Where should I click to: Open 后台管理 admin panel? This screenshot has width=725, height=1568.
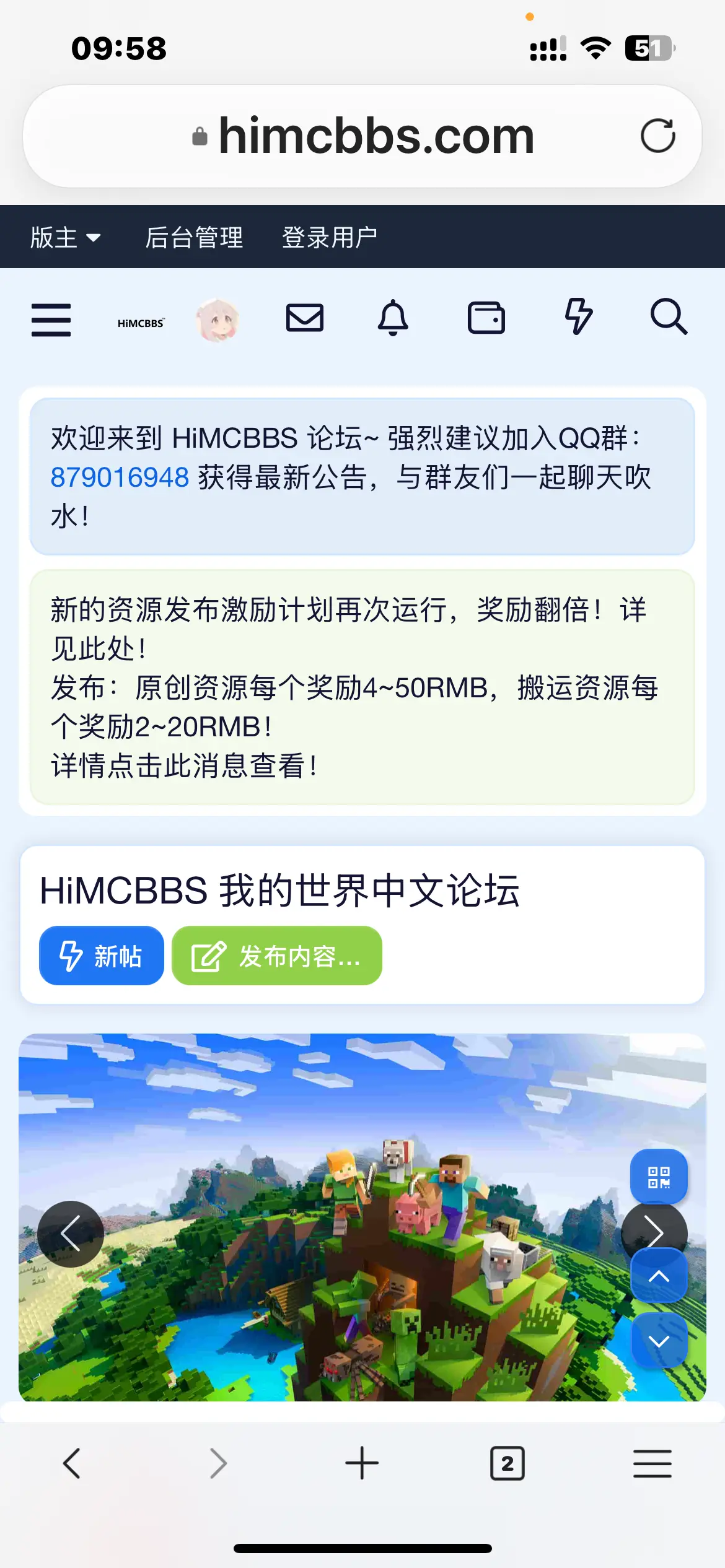coord(194,238)
